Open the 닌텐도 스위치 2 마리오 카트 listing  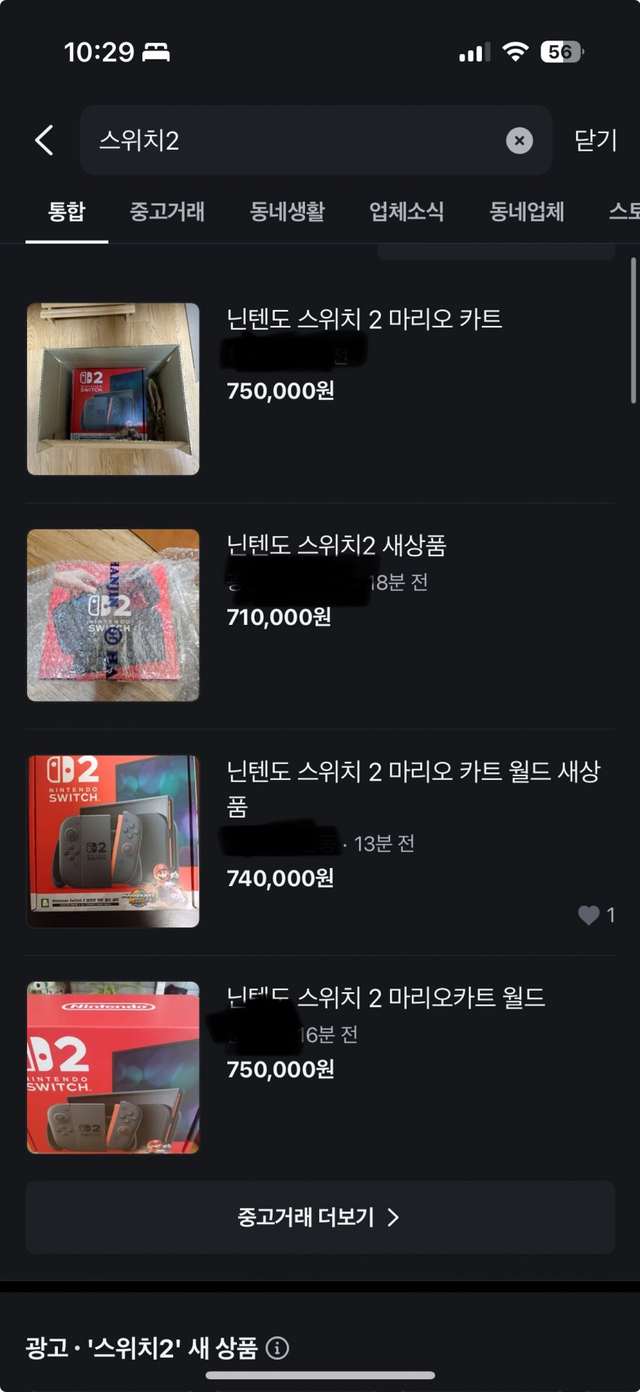click(x=364, y=320)
